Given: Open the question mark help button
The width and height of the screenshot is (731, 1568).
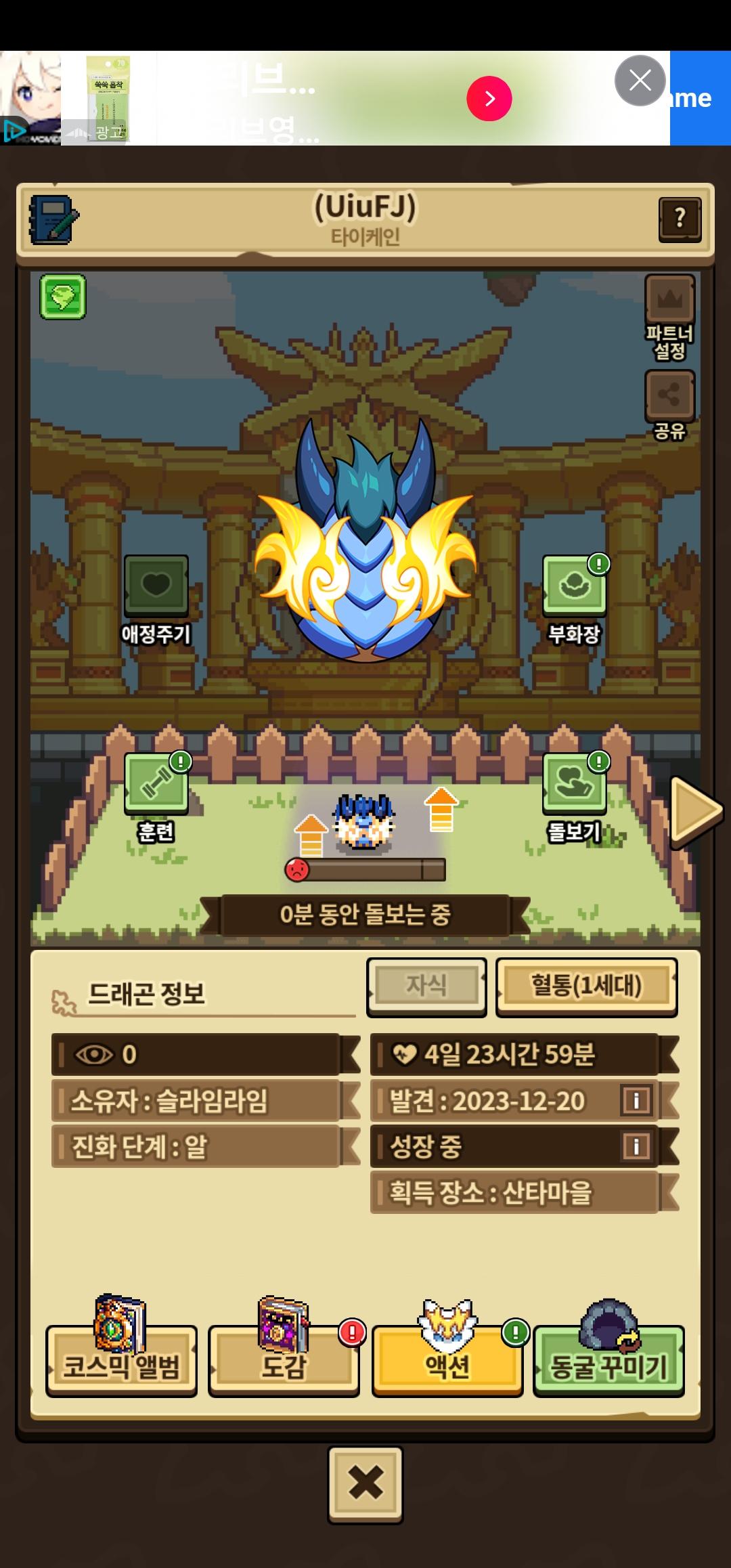Looking at the screenshot, I should click(x=680, y=219).
